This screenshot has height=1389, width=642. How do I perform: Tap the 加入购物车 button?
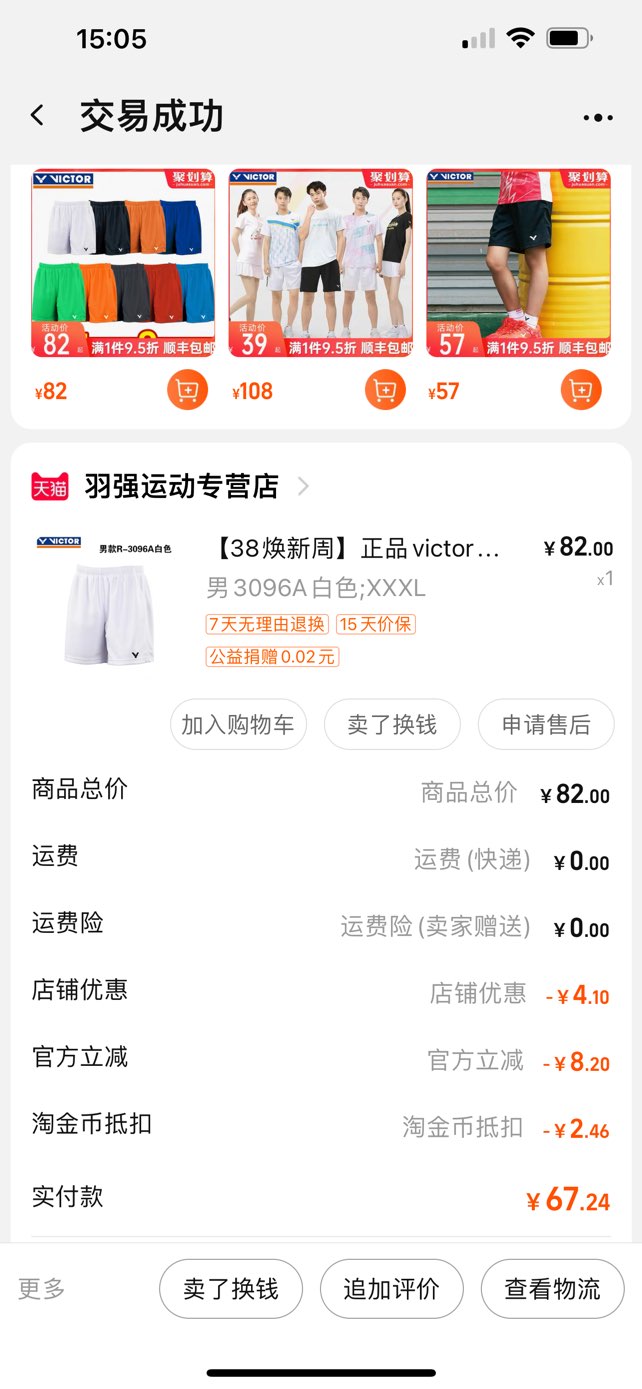(238, 724)
